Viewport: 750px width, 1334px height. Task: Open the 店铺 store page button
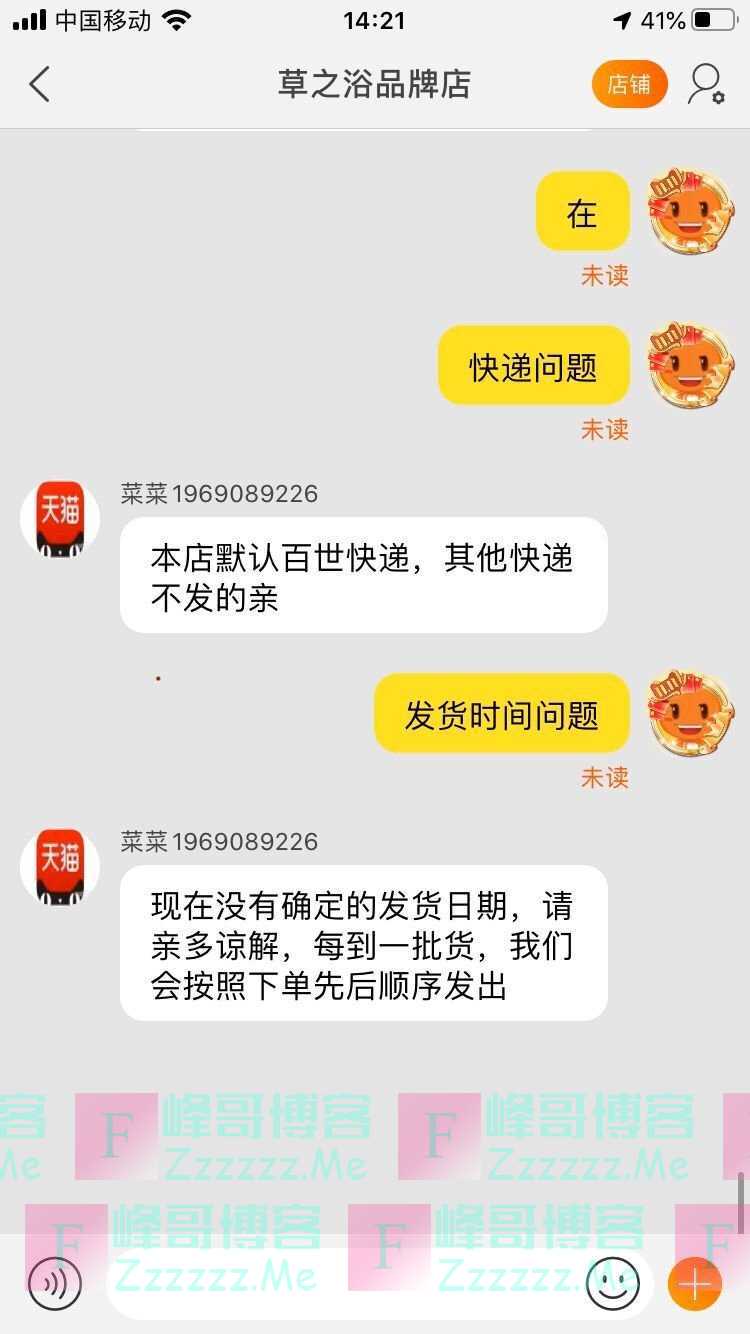click(x=629, y=85)
